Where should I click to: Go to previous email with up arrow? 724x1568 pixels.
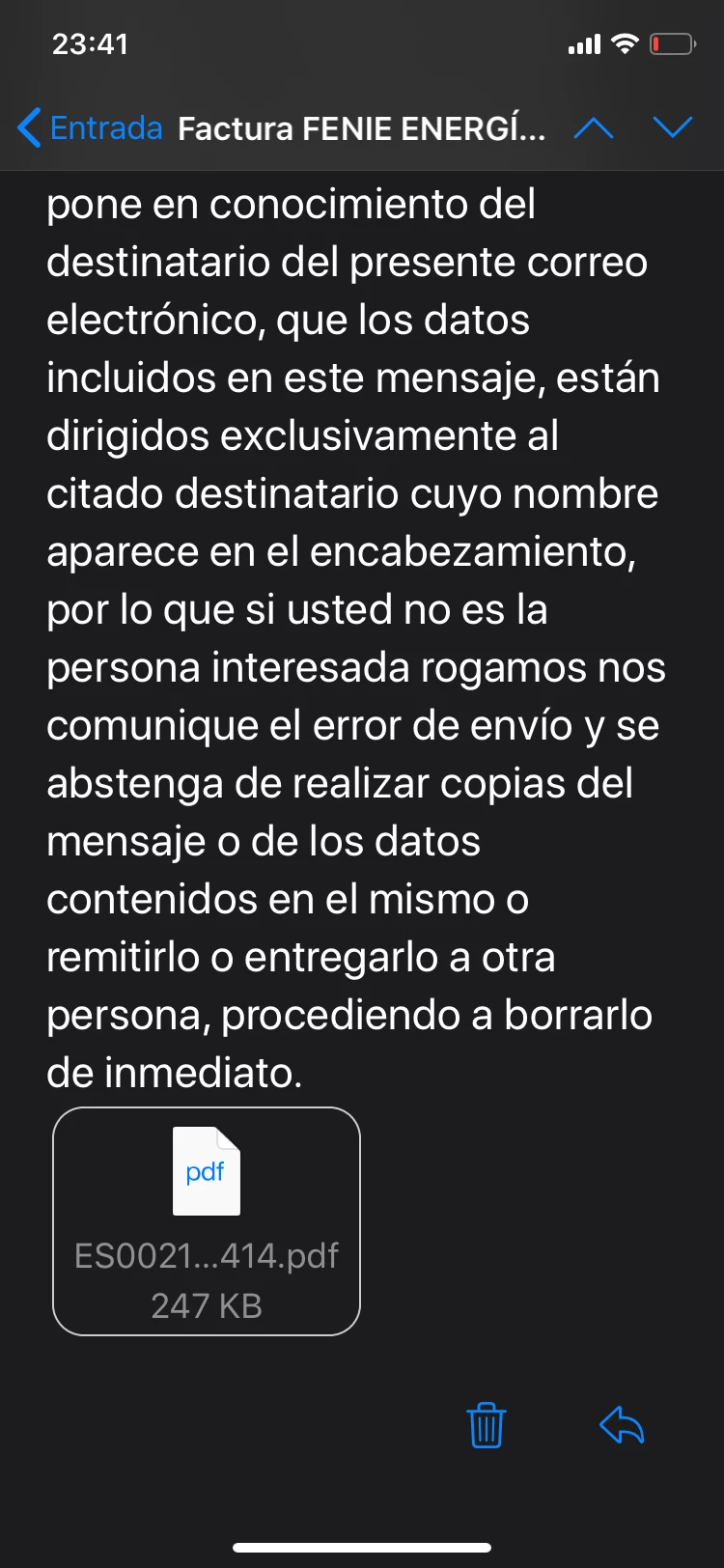(594, 127)
